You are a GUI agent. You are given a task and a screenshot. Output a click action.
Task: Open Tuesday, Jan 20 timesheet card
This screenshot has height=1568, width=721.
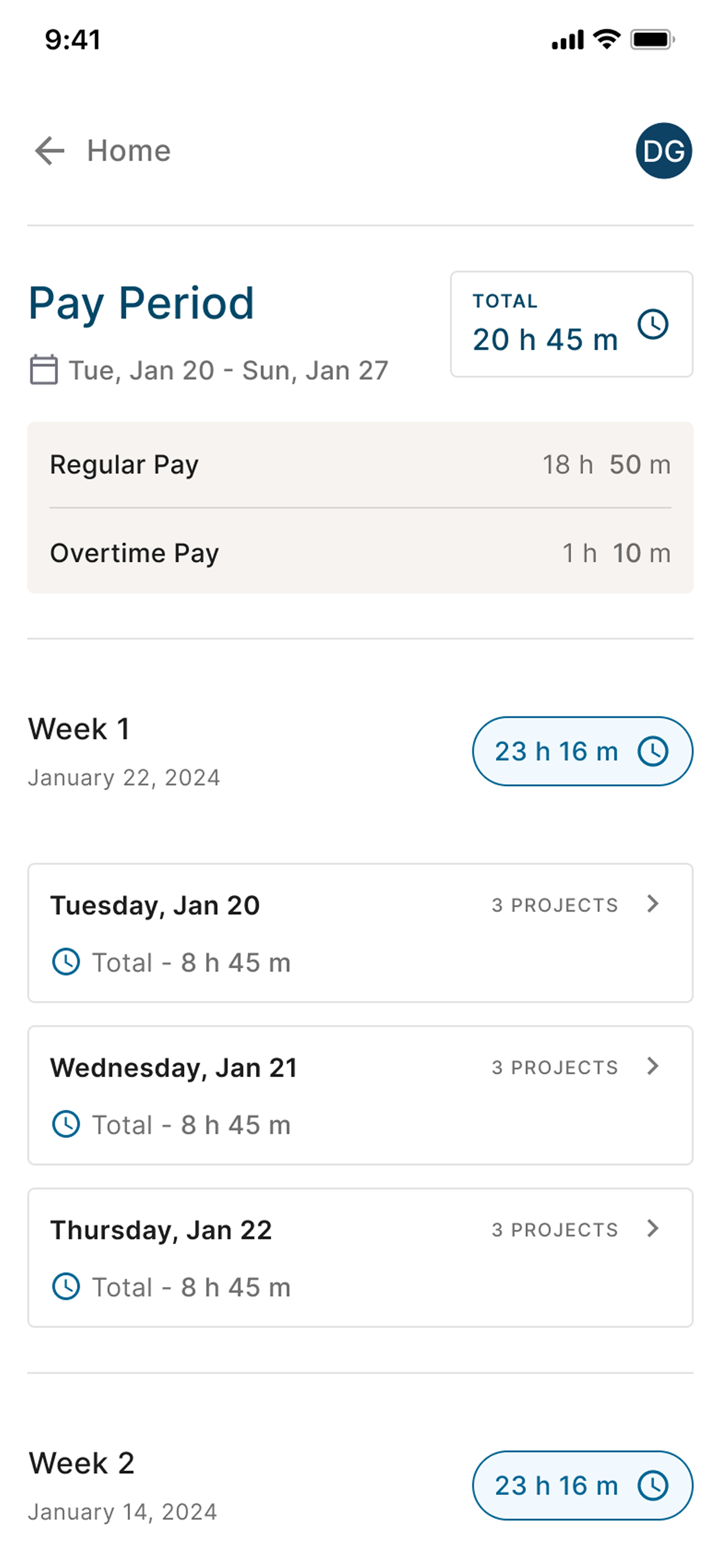pyautogui.click(x=360, y=933)
